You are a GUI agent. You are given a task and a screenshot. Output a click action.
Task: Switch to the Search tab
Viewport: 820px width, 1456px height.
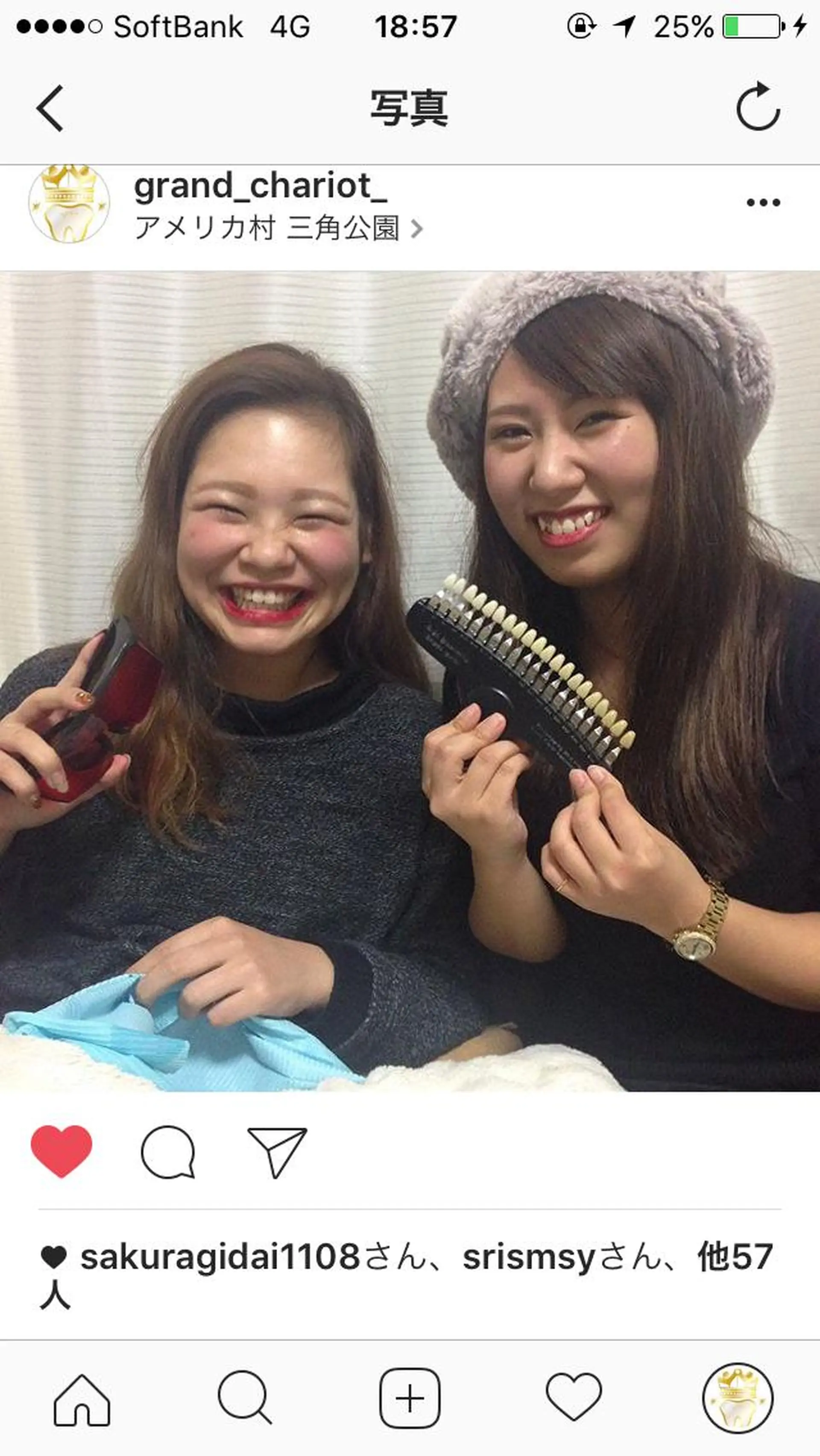click(244, 1398)
